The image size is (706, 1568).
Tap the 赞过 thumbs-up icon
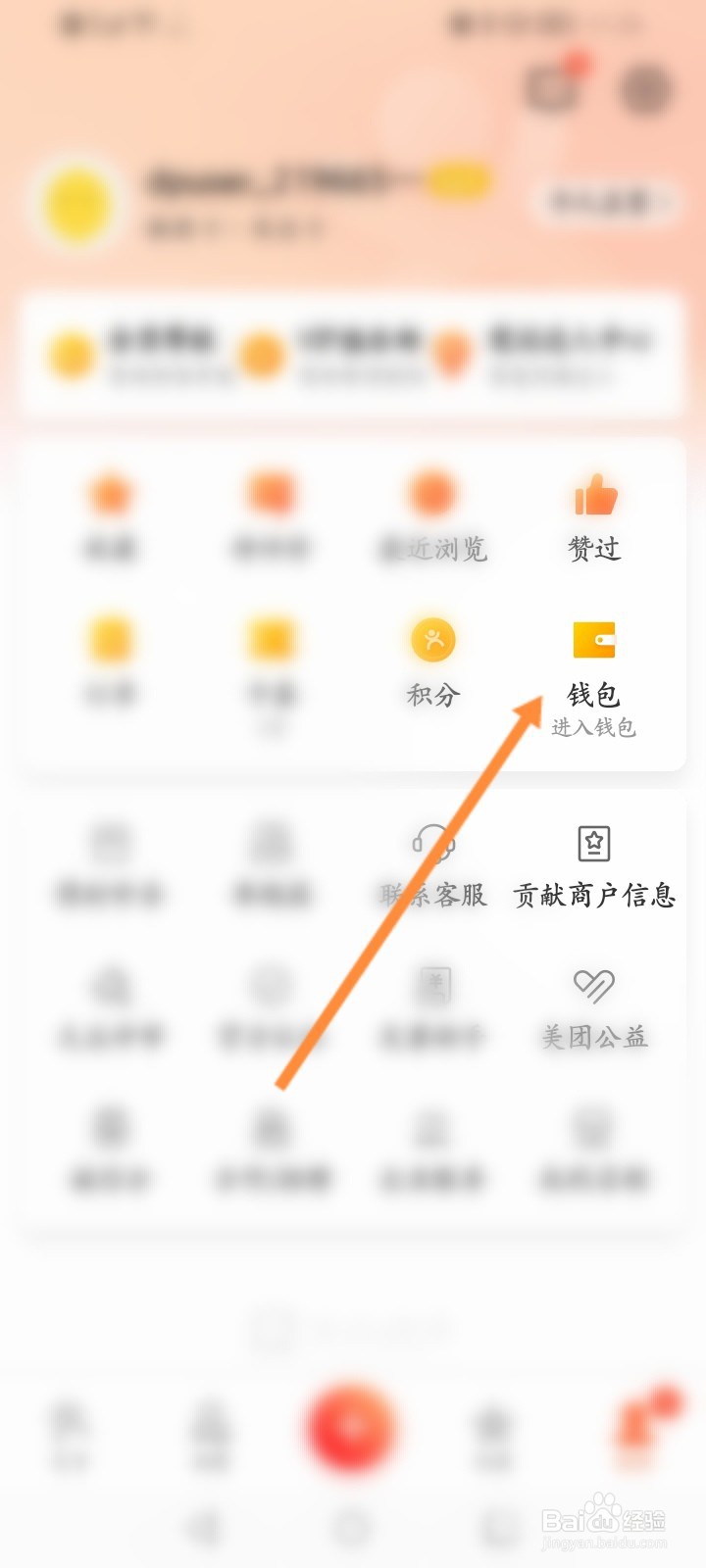(595, 496)
